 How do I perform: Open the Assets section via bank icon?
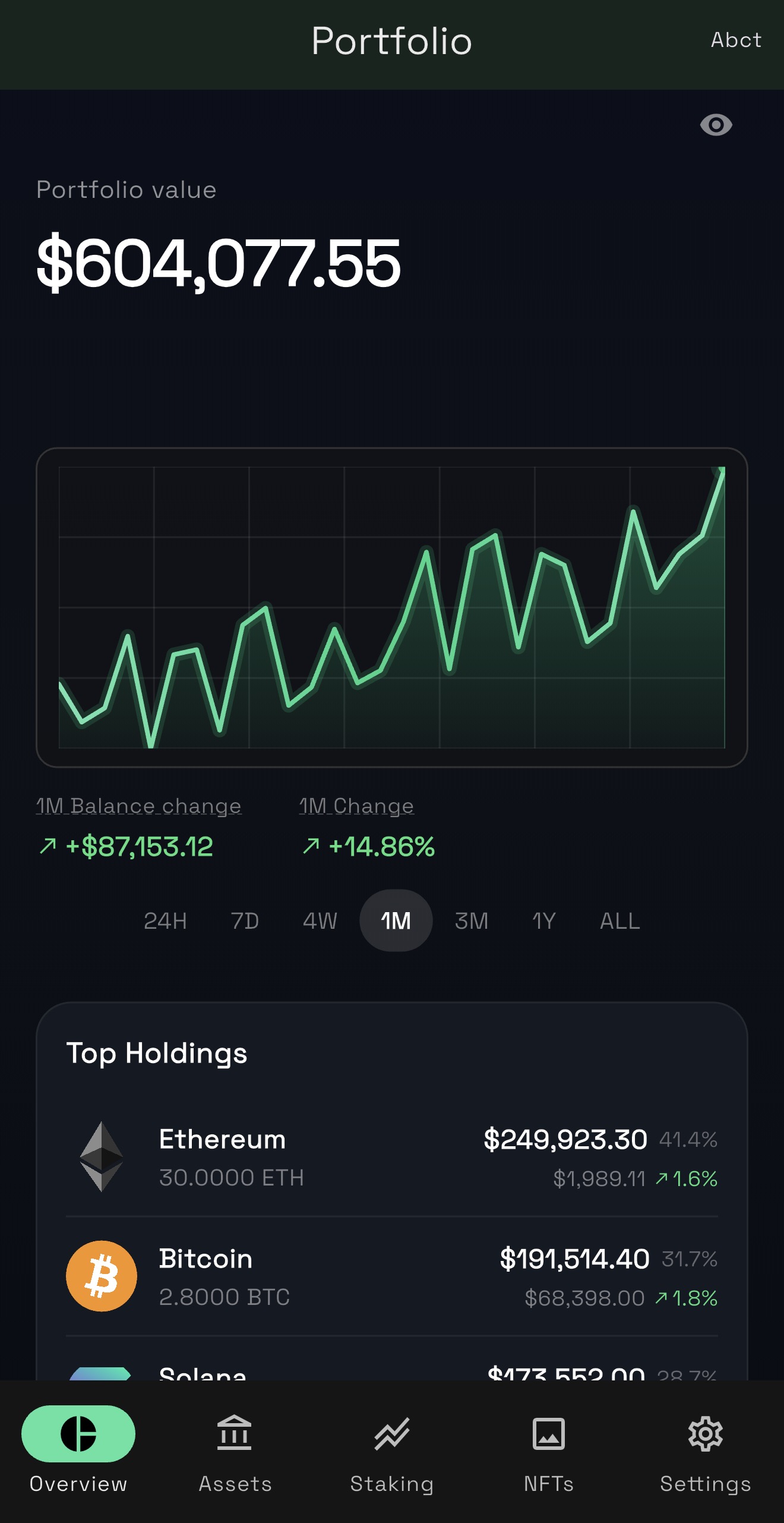click(235, 1434)
